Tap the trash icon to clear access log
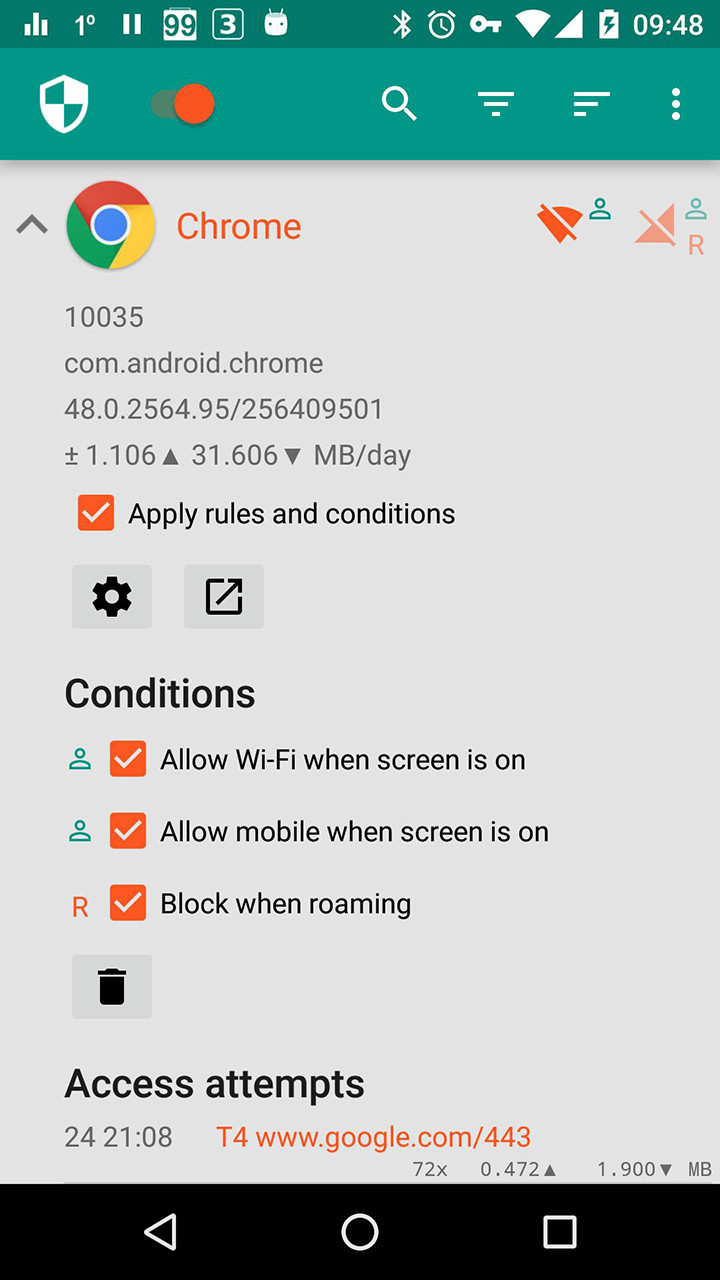Screen dimensions: 720x1280 [111, 986]
